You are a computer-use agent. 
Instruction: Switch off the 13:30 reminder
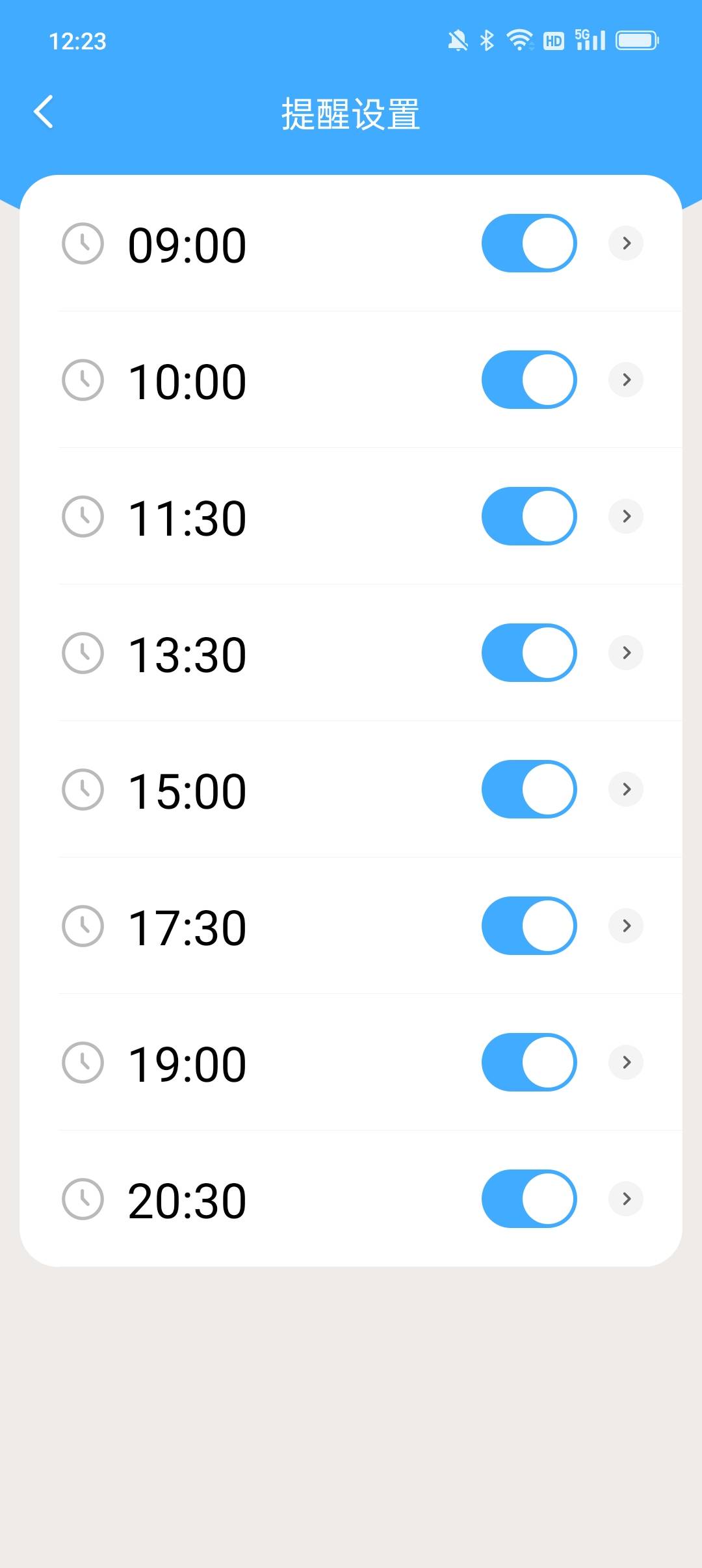(529, 653)
